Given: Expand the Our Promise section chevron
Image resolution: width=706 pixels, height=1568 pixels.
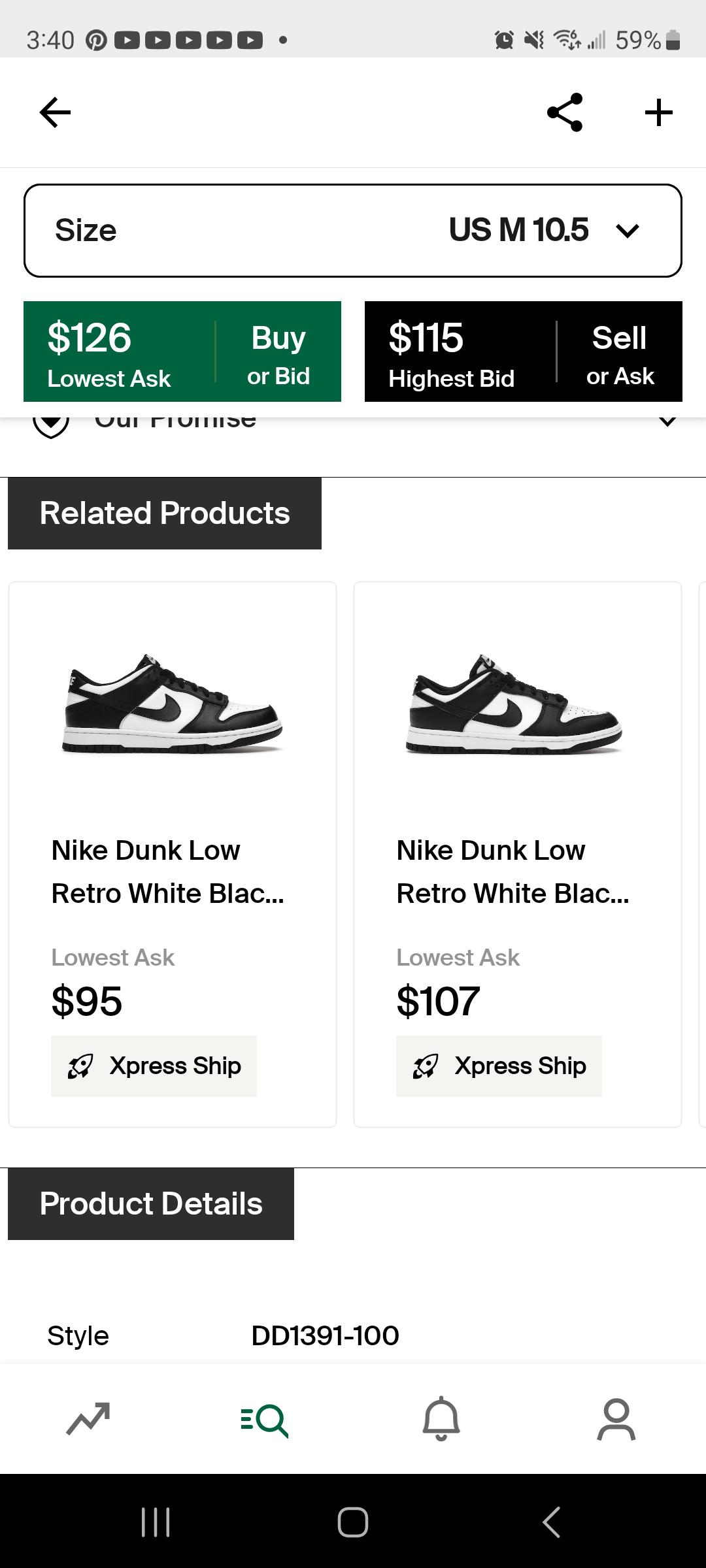Looking at the screenshot, I should 666,420.
